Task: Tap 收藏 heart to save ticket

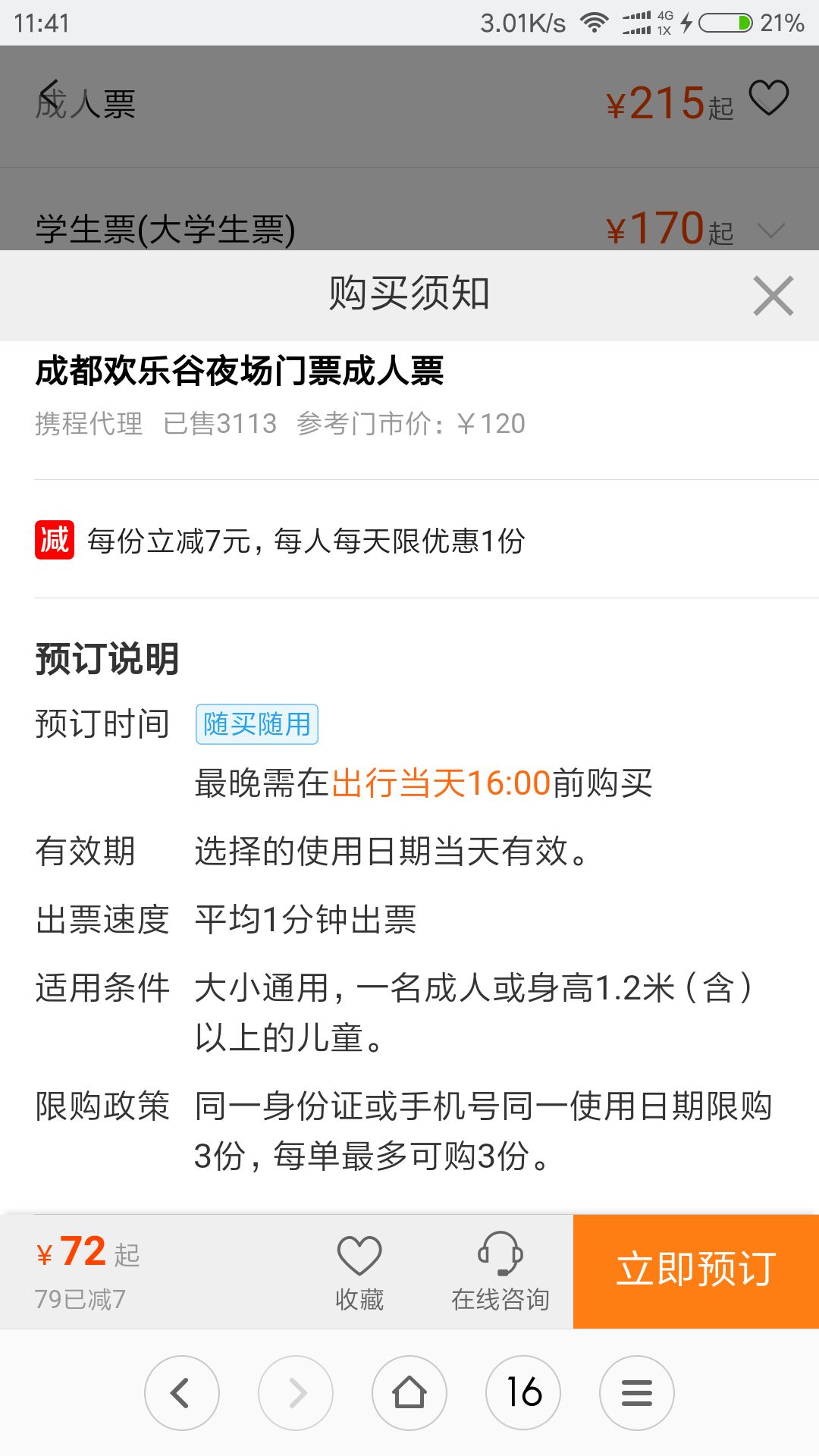Action: pyautogui.click(x=359, y=1271)
